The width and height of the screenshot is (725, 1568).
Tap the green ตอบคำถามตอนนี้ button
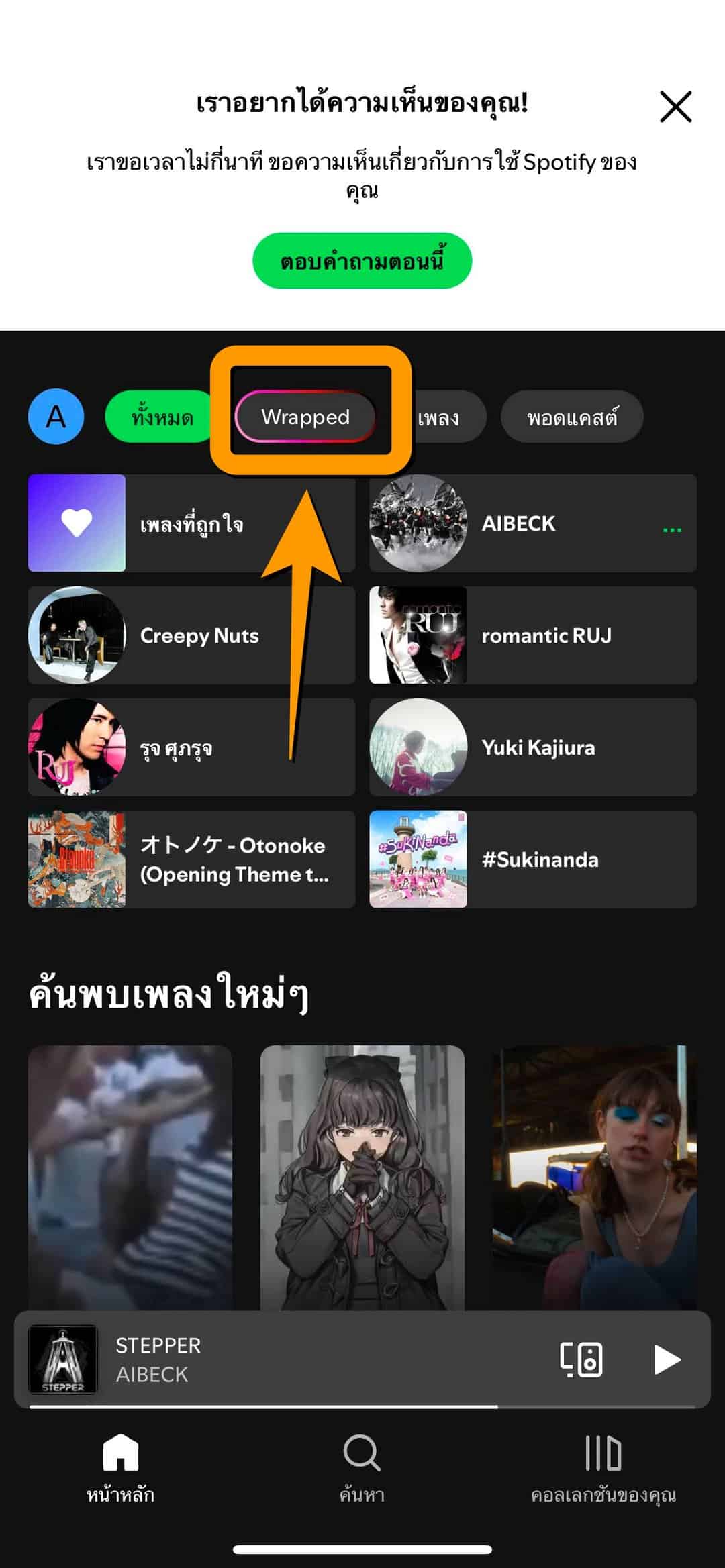coord(362,261)
